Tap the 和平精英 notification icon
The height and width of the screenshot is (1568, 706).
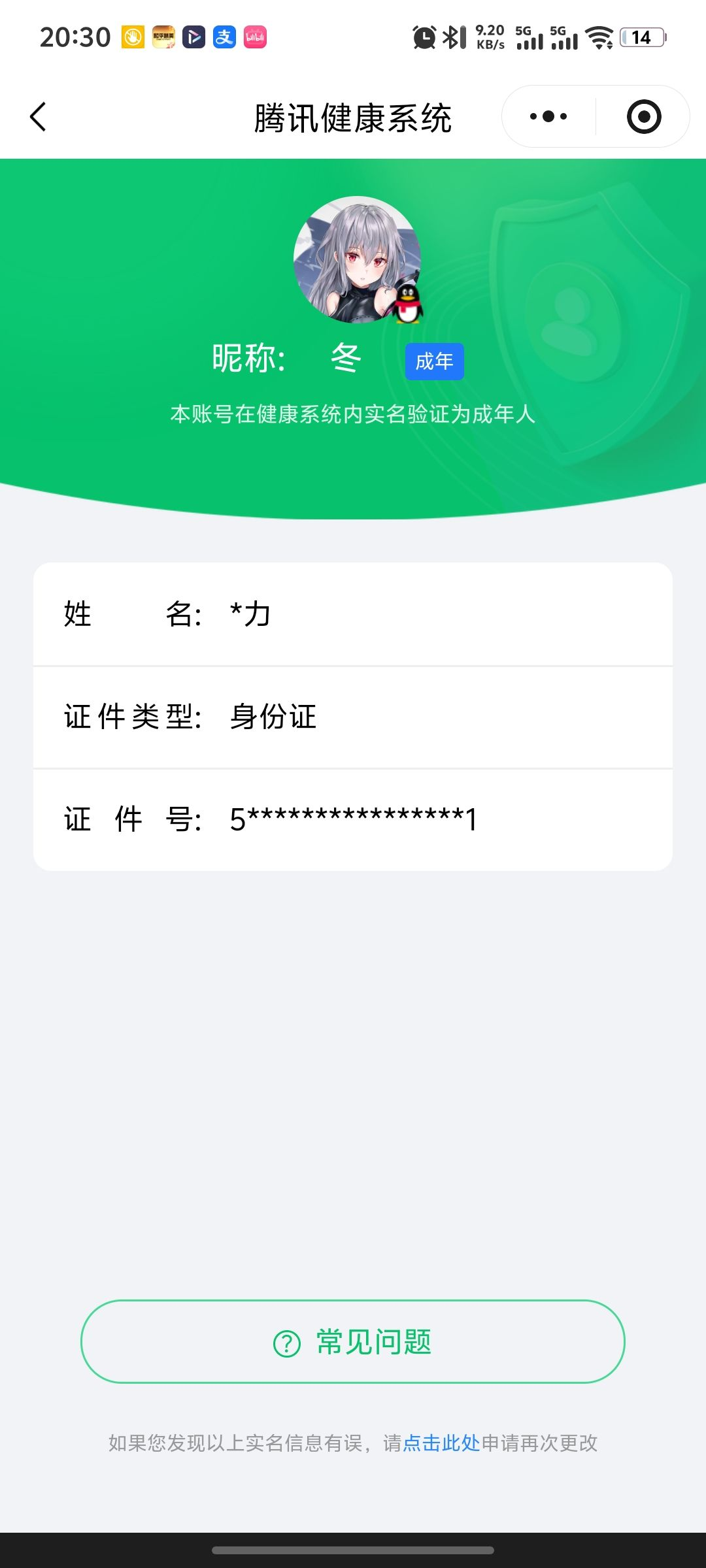(x=162, y=37)
